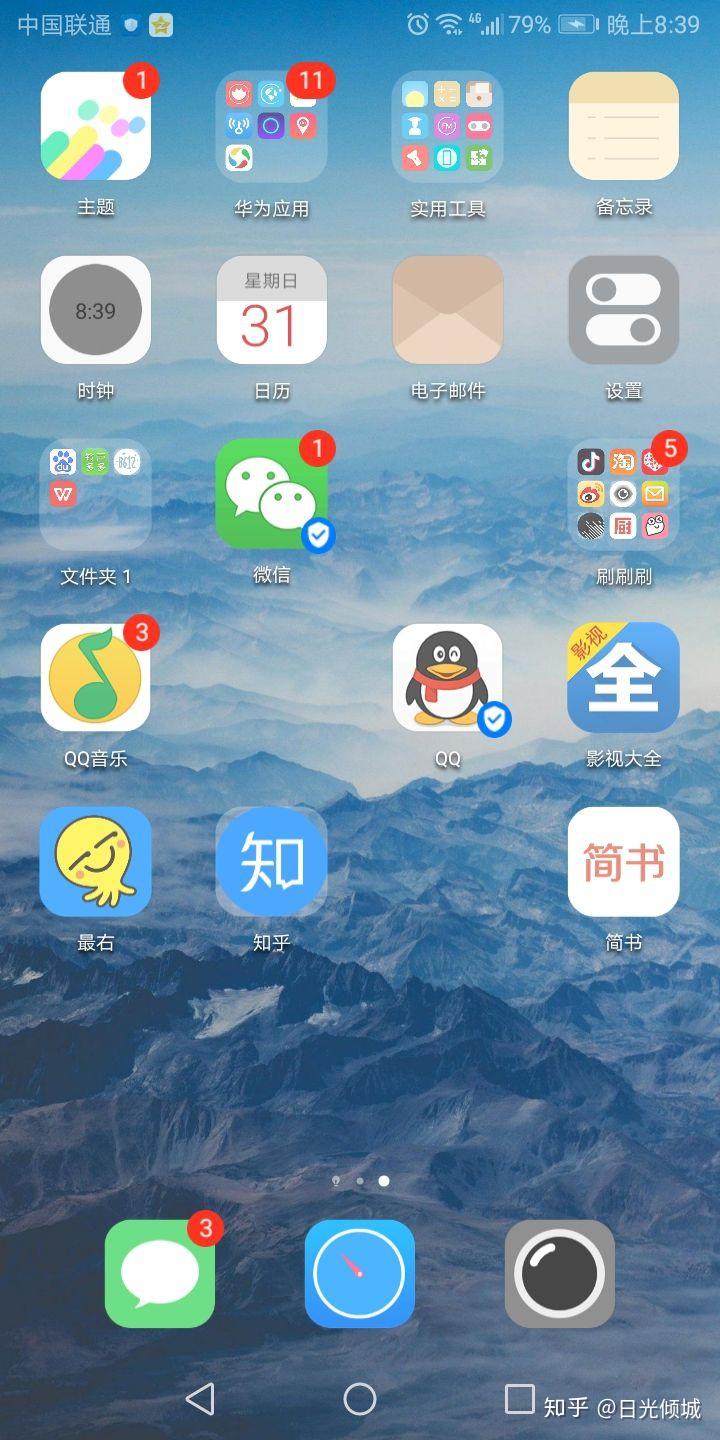Open the Clock showing 8:39
Screen dimensions: 720x1440
pos(95,310)
